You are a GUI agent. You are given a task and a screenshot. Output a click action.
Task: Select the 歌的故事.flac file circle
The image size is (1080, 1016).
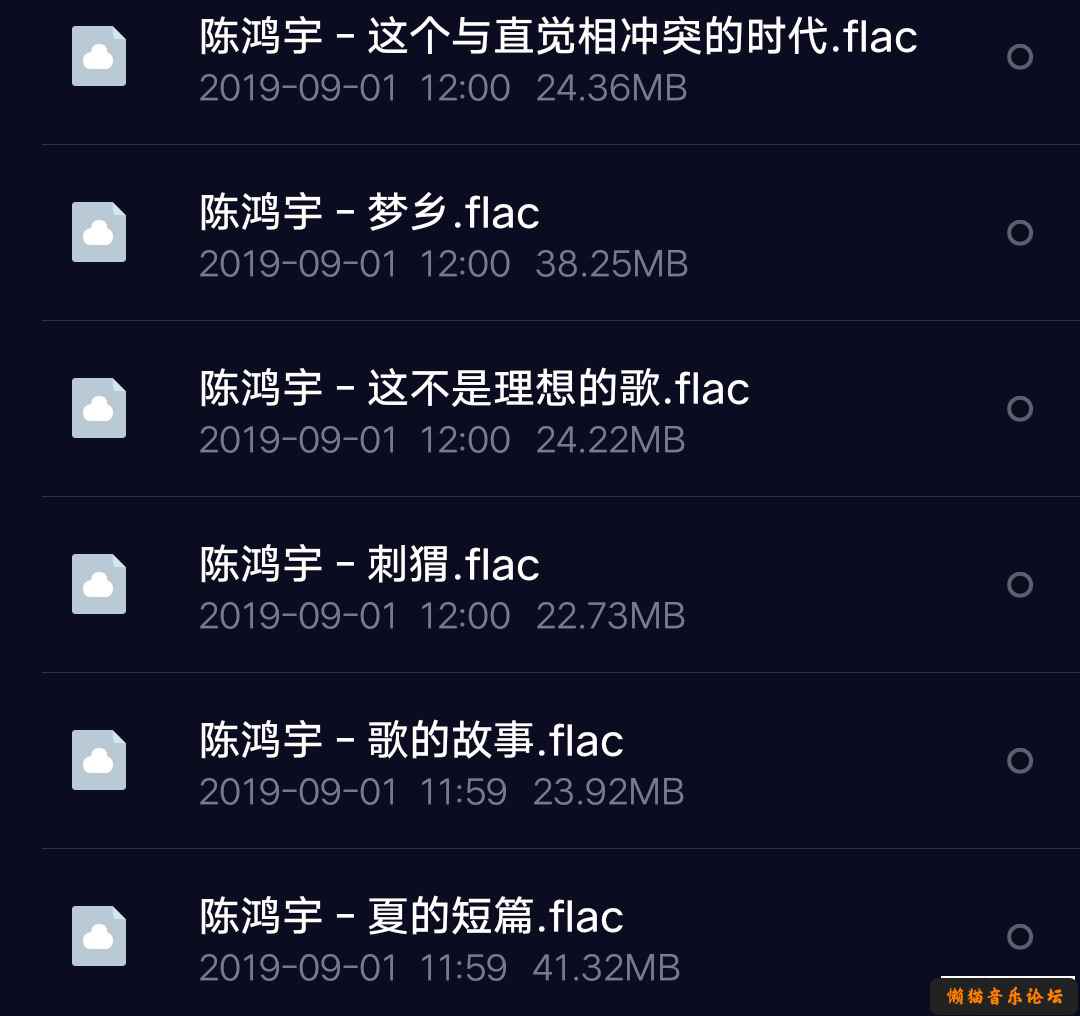pos(1019,761)
